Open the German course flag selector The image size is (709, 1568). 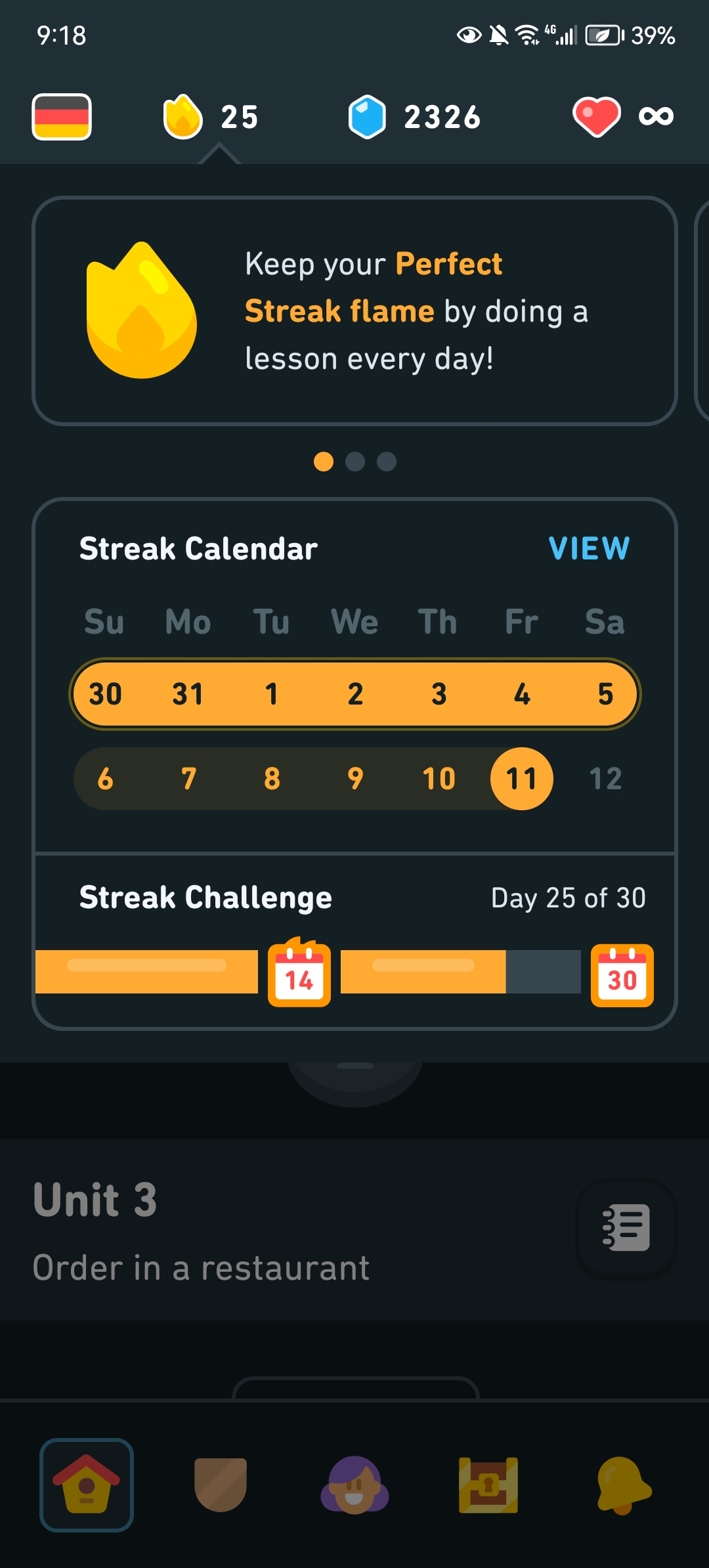62,117
